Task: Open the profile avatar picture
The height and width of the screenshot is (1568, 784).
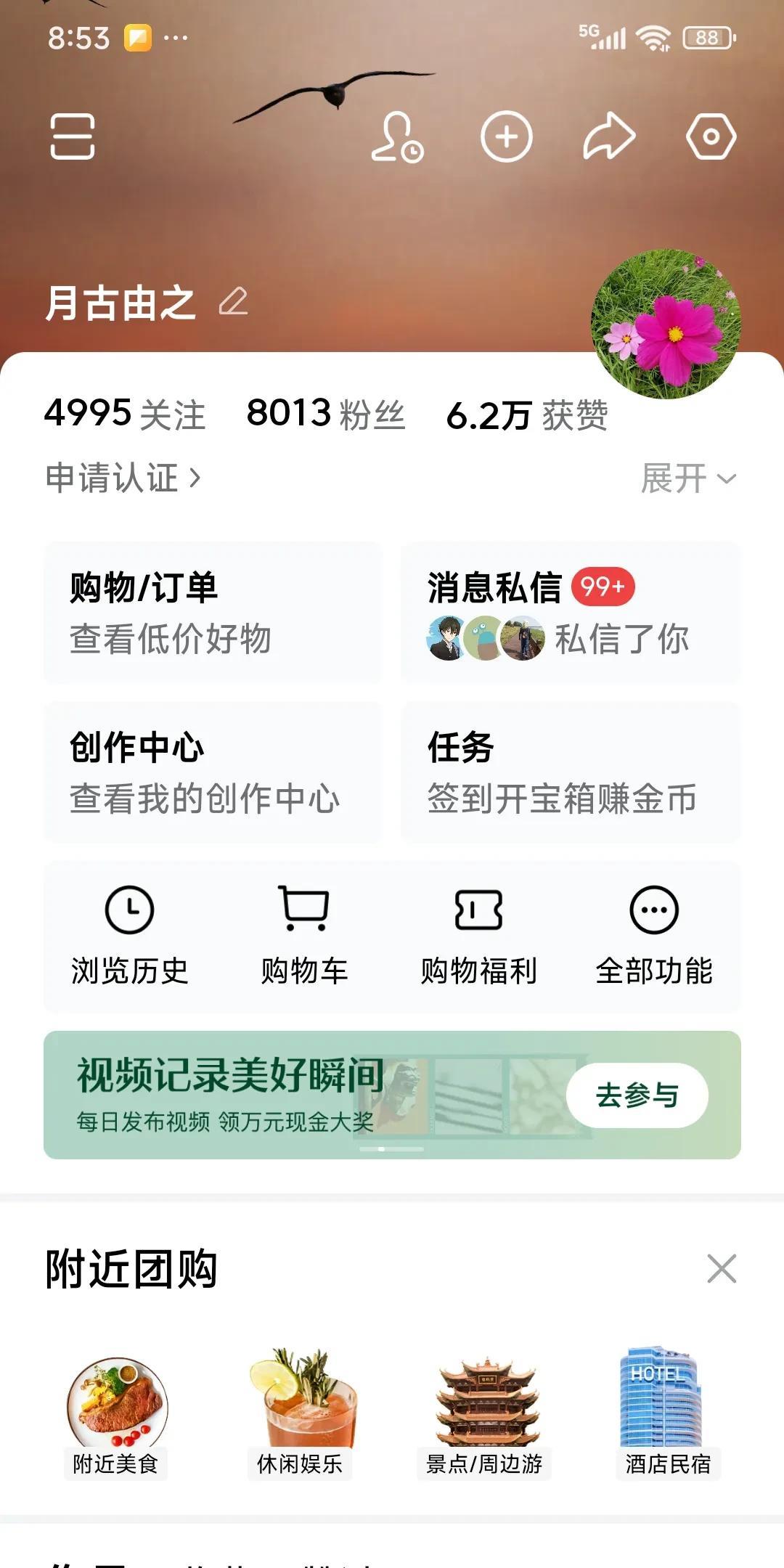Action: pos(666,324)
